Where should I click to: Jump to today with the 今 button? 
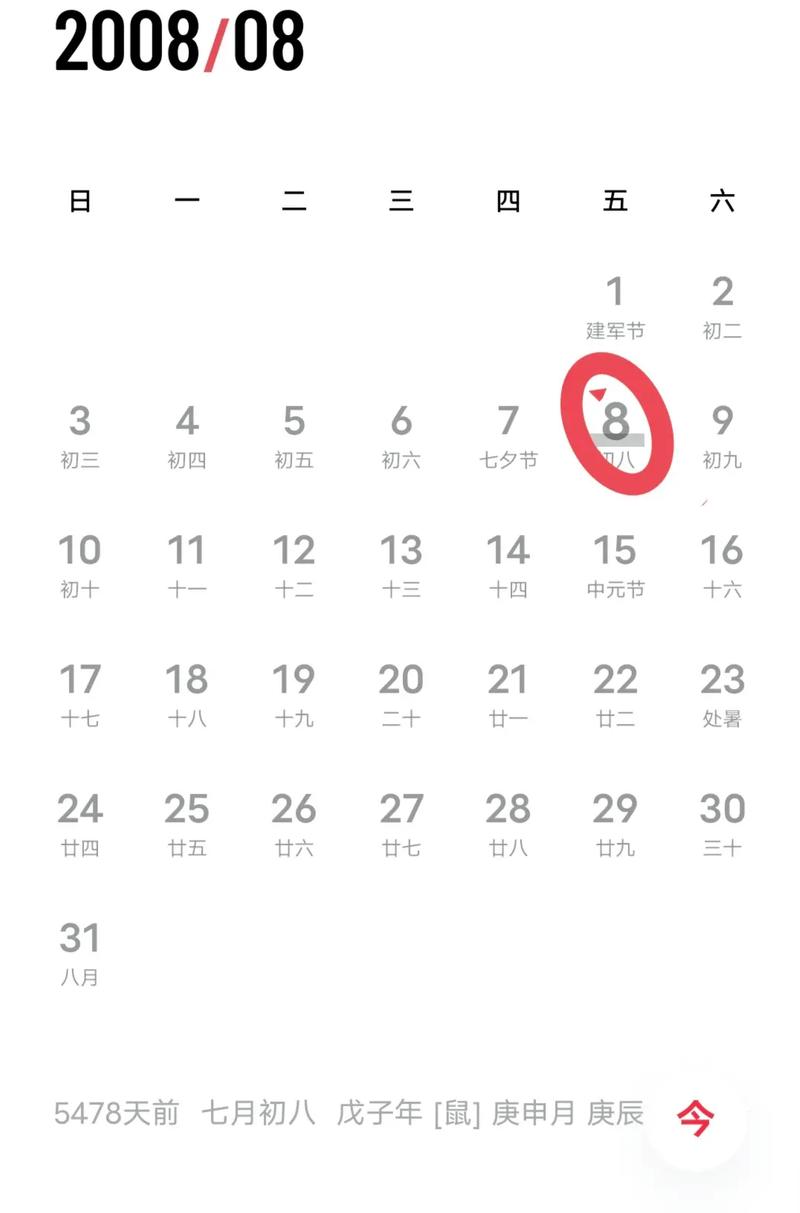695,1117
